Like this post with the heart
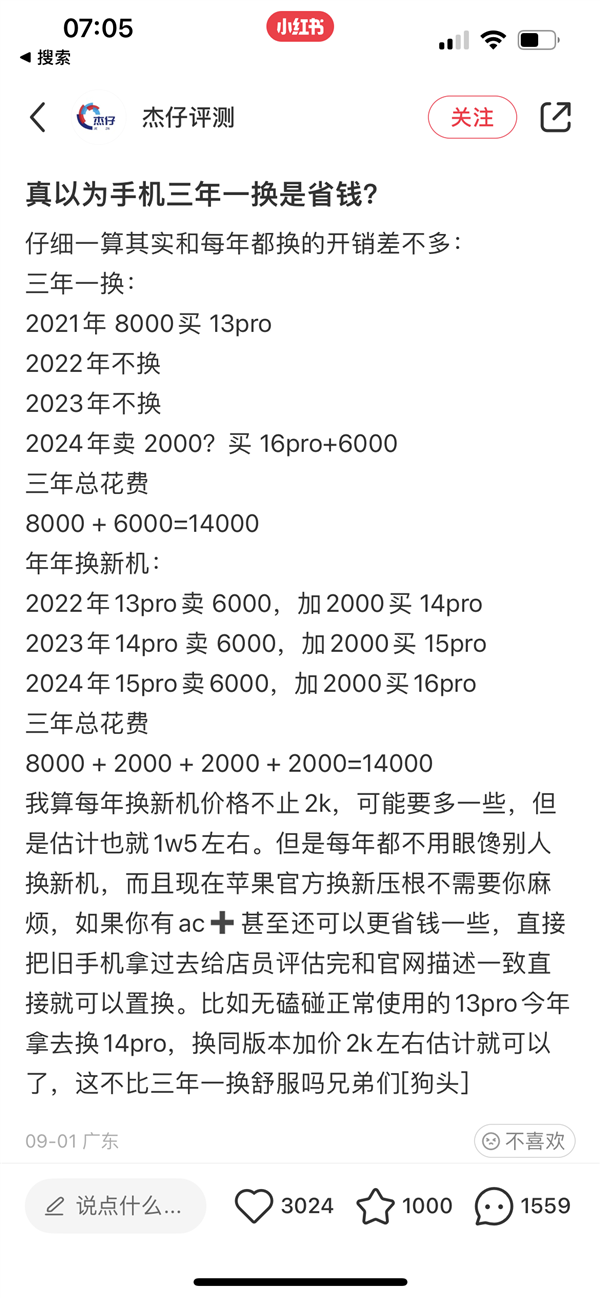 [255, 1206]
